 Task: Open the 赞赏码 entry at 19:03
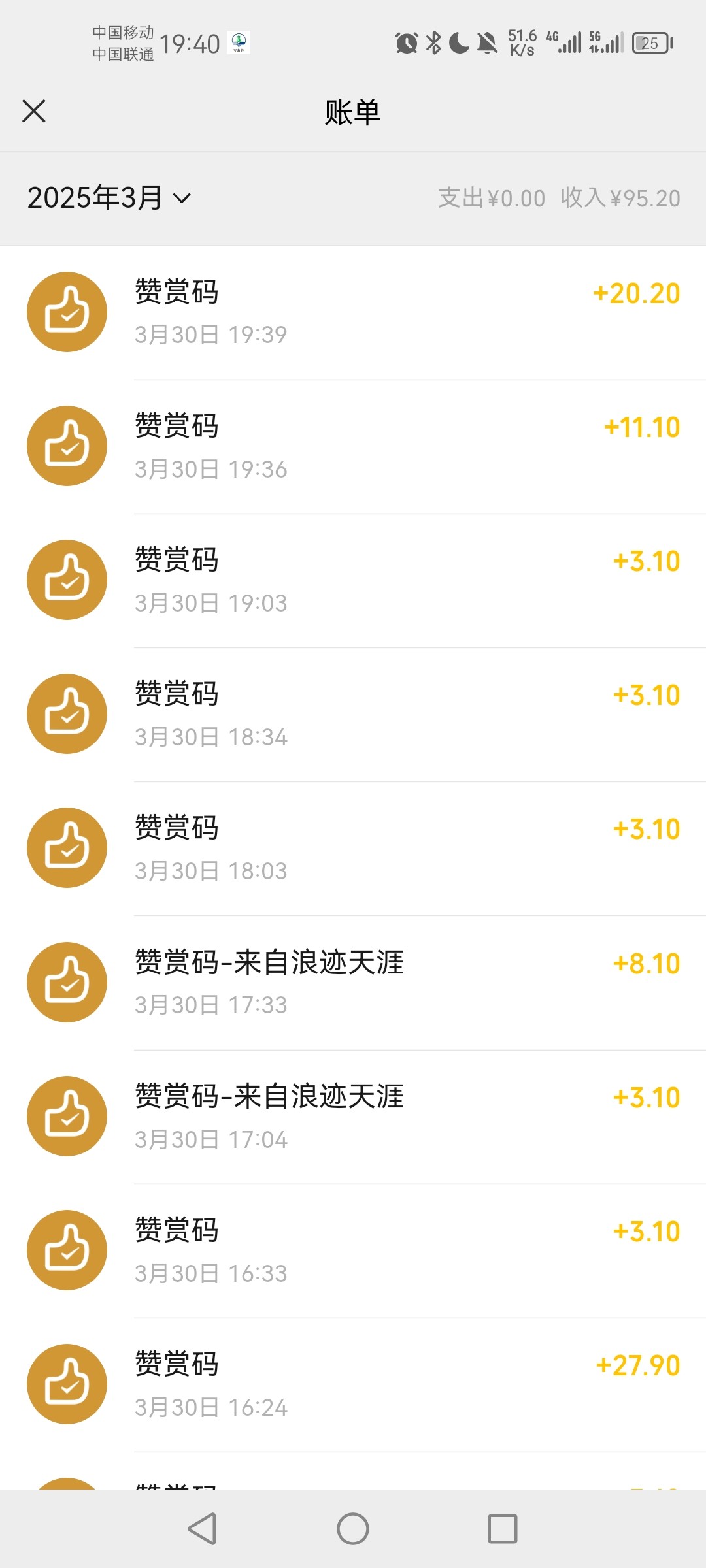click(x=353, y=580)
